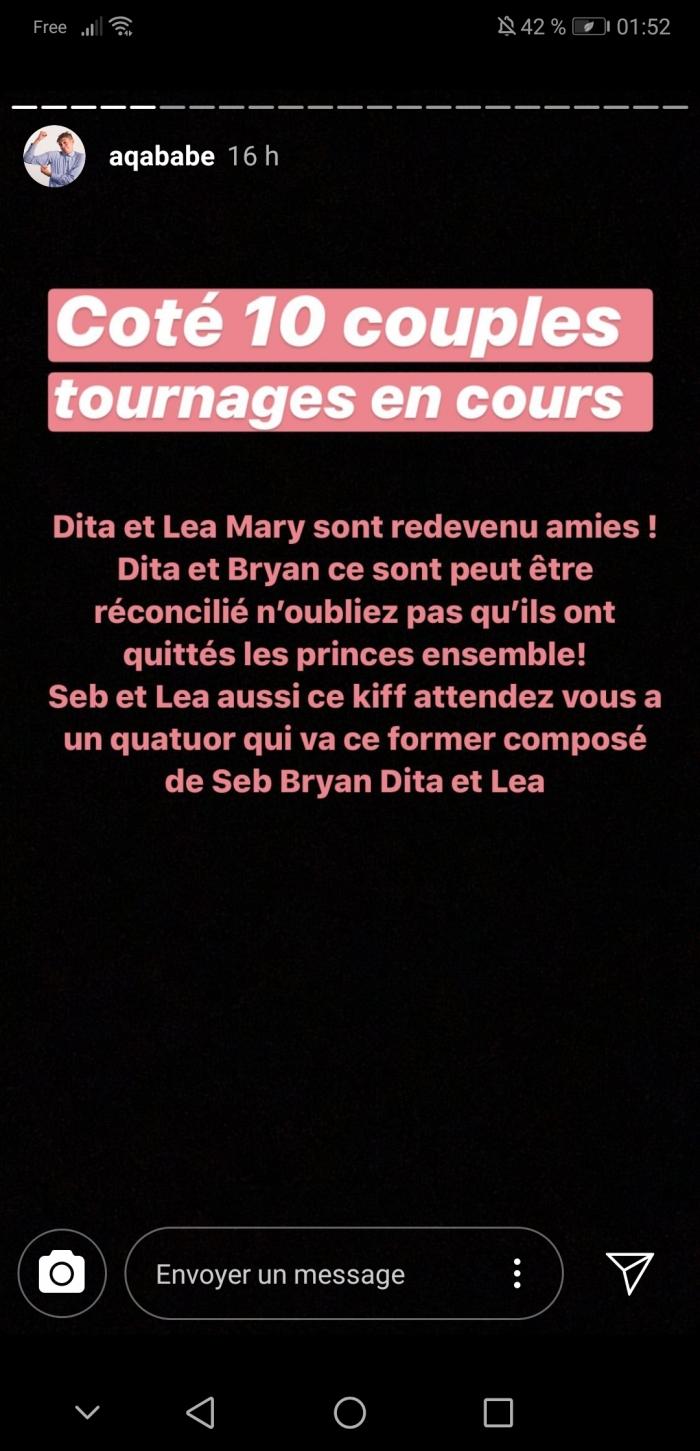Open aqababe's profile picture
Image resolution: width=700 pixels, height=1451 pixels.
tap(54, 156)
